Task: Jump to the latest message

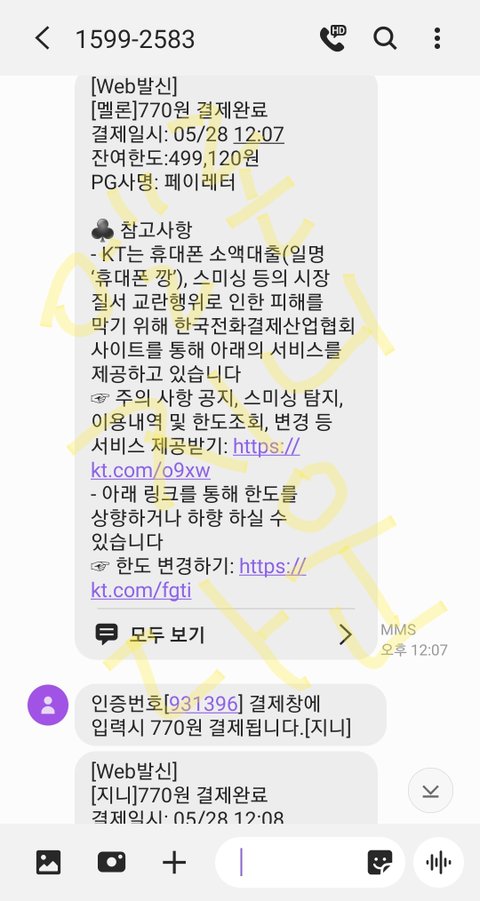Action: pos(430,790)
